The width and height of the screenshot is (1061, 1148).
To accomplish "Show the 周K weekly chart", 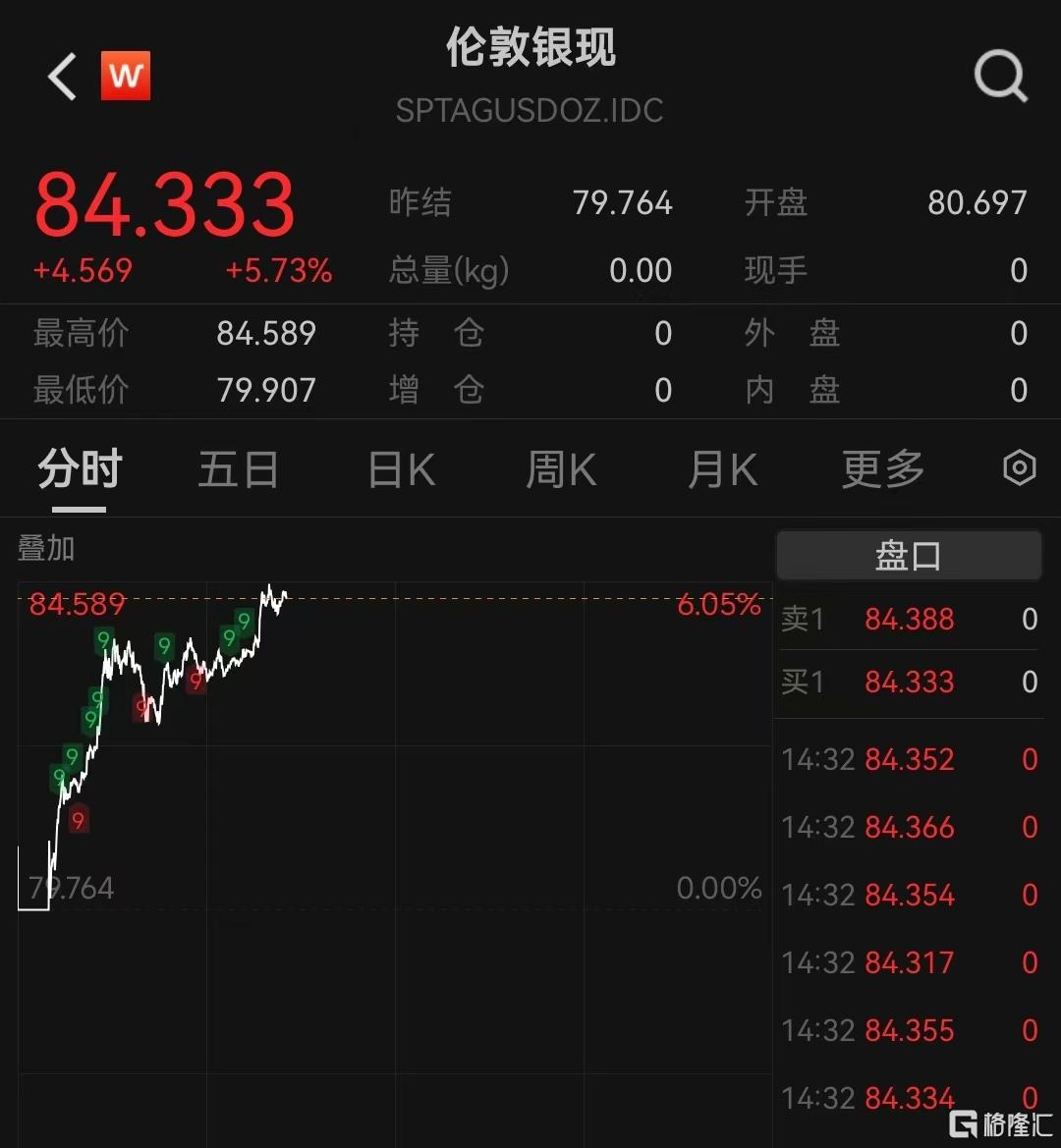I will pos(561,469).
